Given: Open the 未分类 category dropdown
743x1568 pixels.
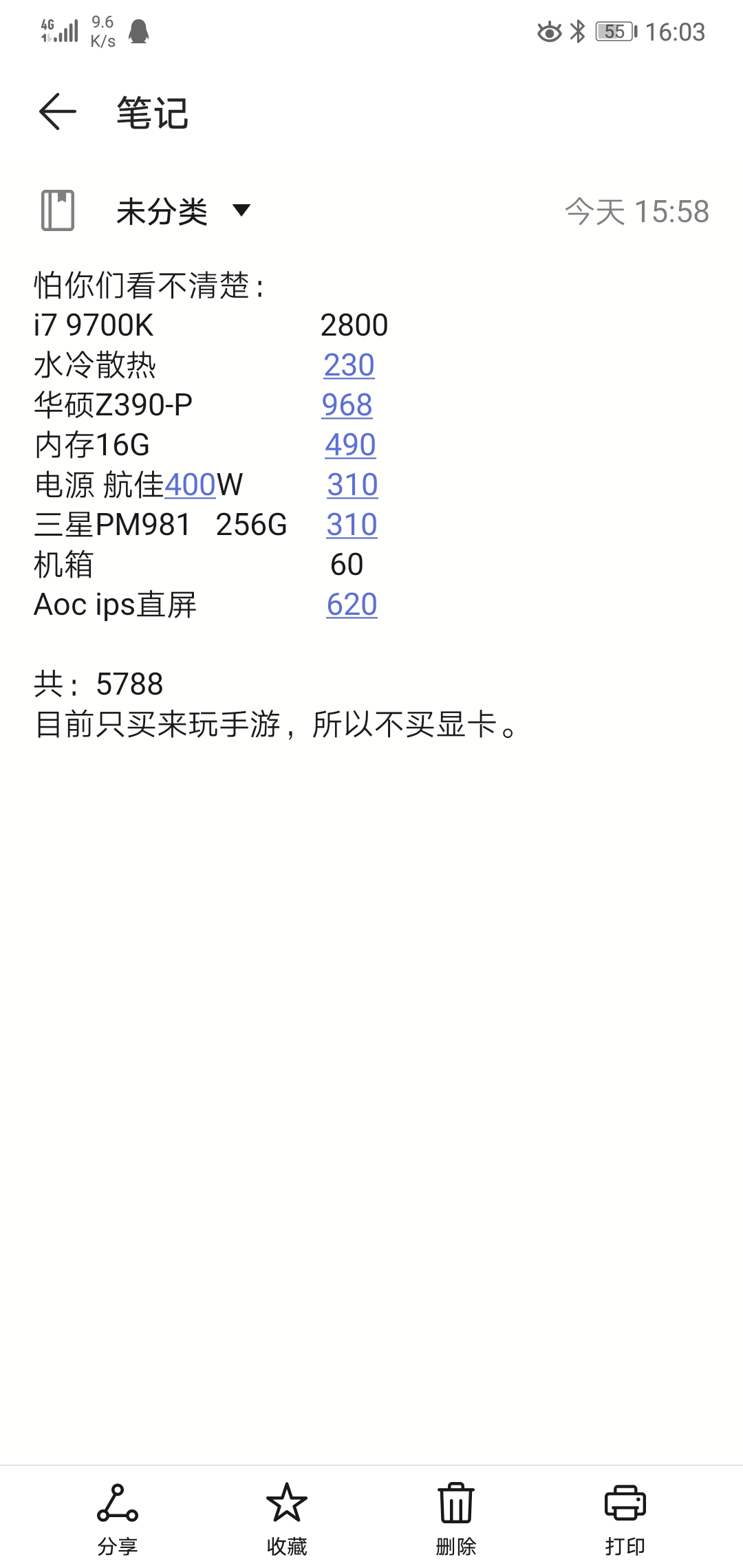Looking at the screenshot, I should [183, 210].
